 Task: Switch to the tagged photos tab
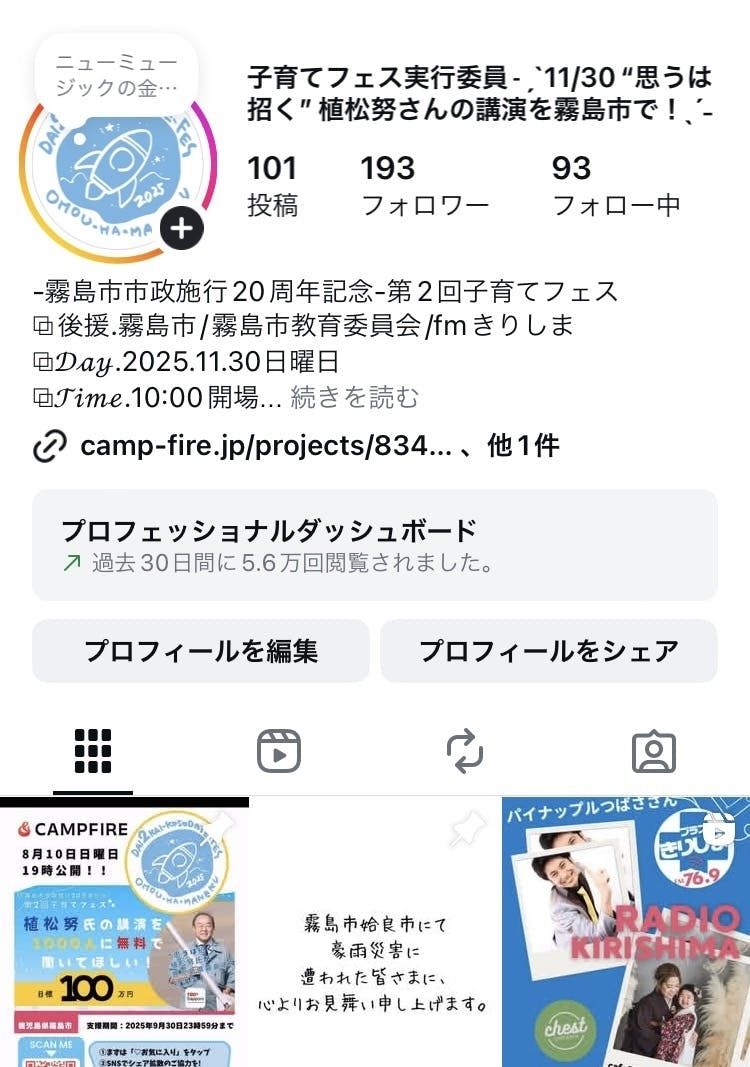[654, 751]
